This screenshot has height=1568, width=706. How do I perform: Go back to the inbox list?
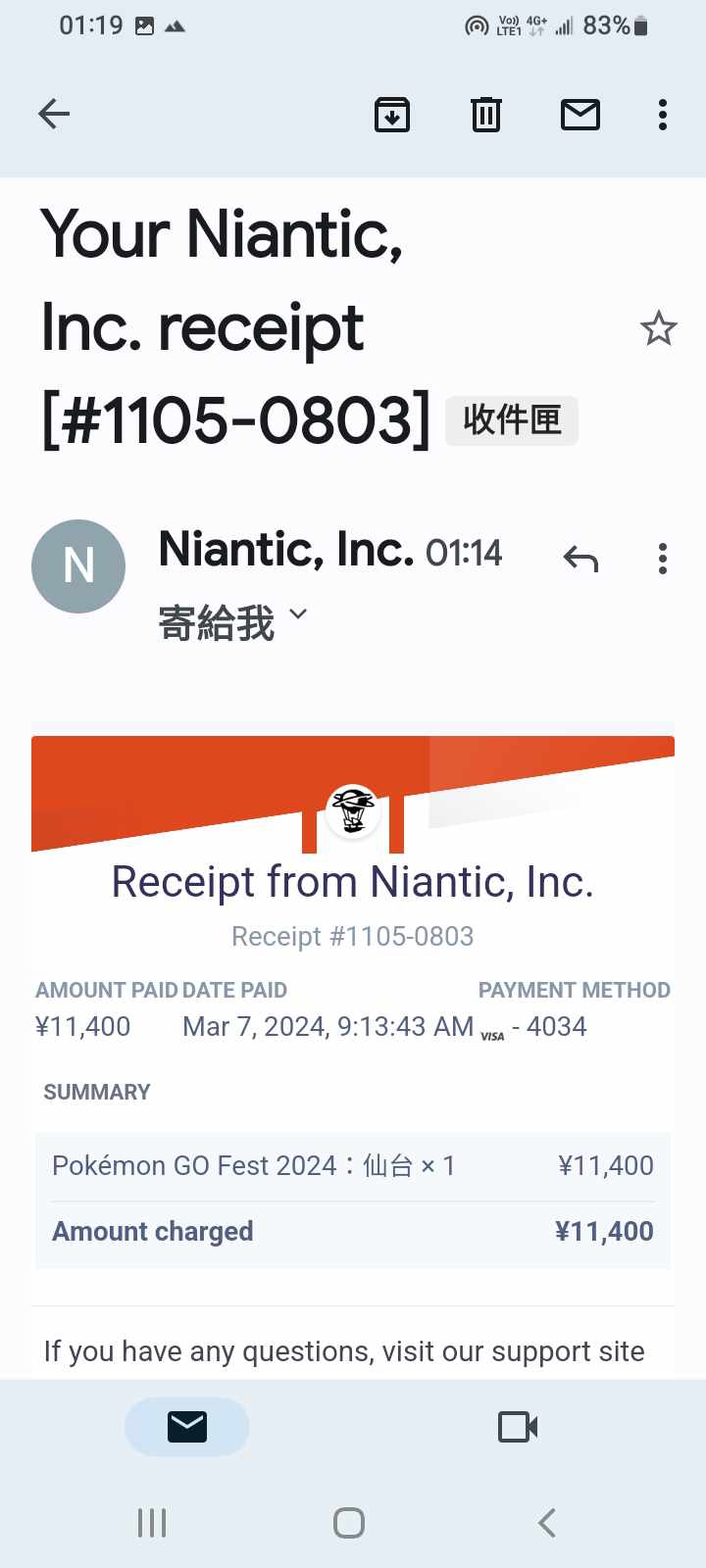pyautogui.click(x=54, y=115)
